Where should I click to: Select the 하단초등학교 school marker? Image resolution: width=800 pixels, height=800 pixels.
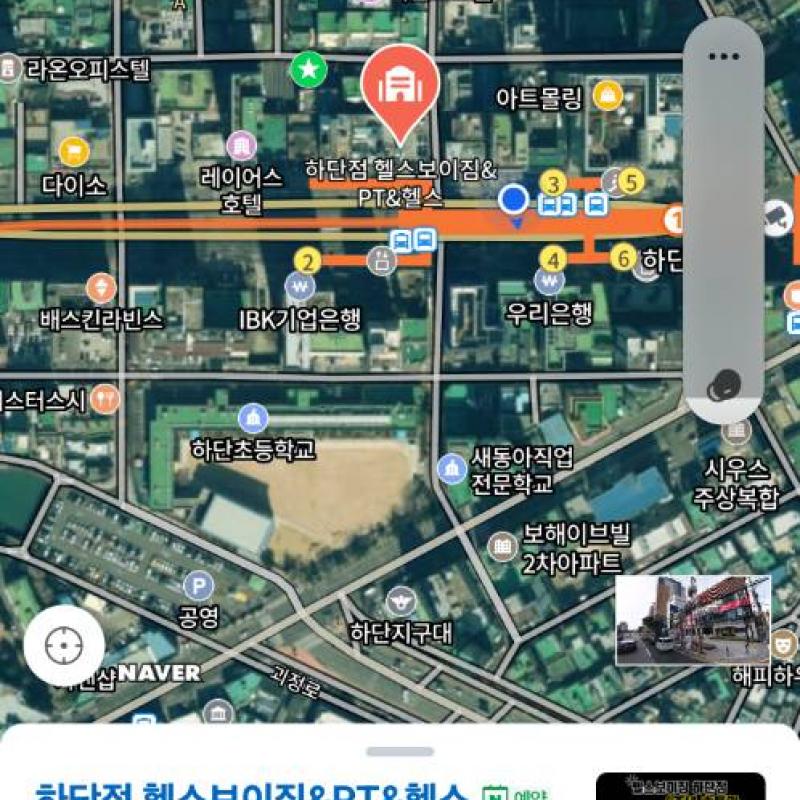pyautogui.click(x=253, y=417)
